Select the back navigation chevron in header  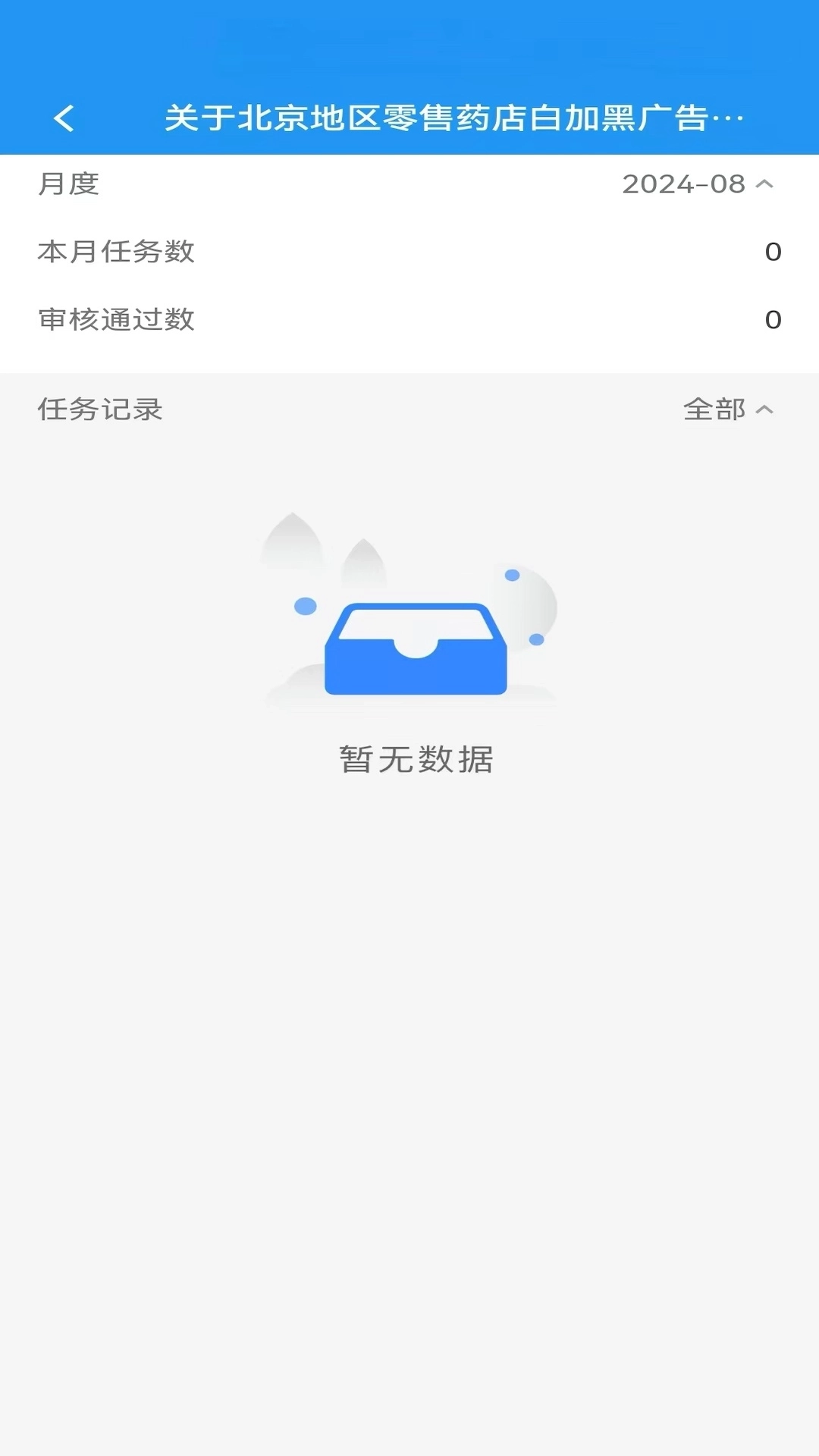coord(64,118)
